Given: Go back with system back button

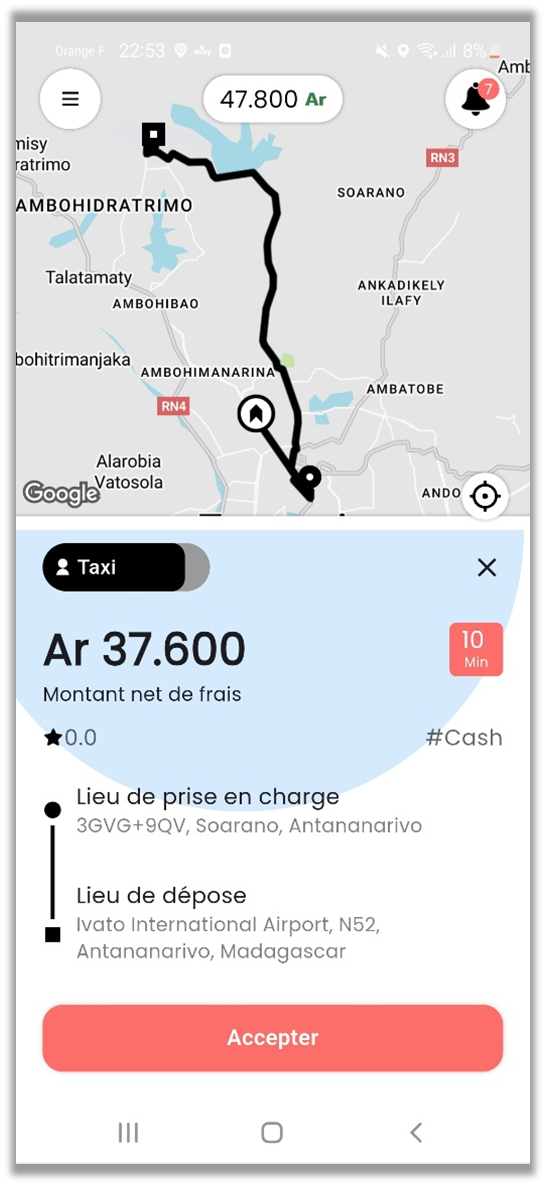Looking at the screenshot, I should coord(415,1132).
